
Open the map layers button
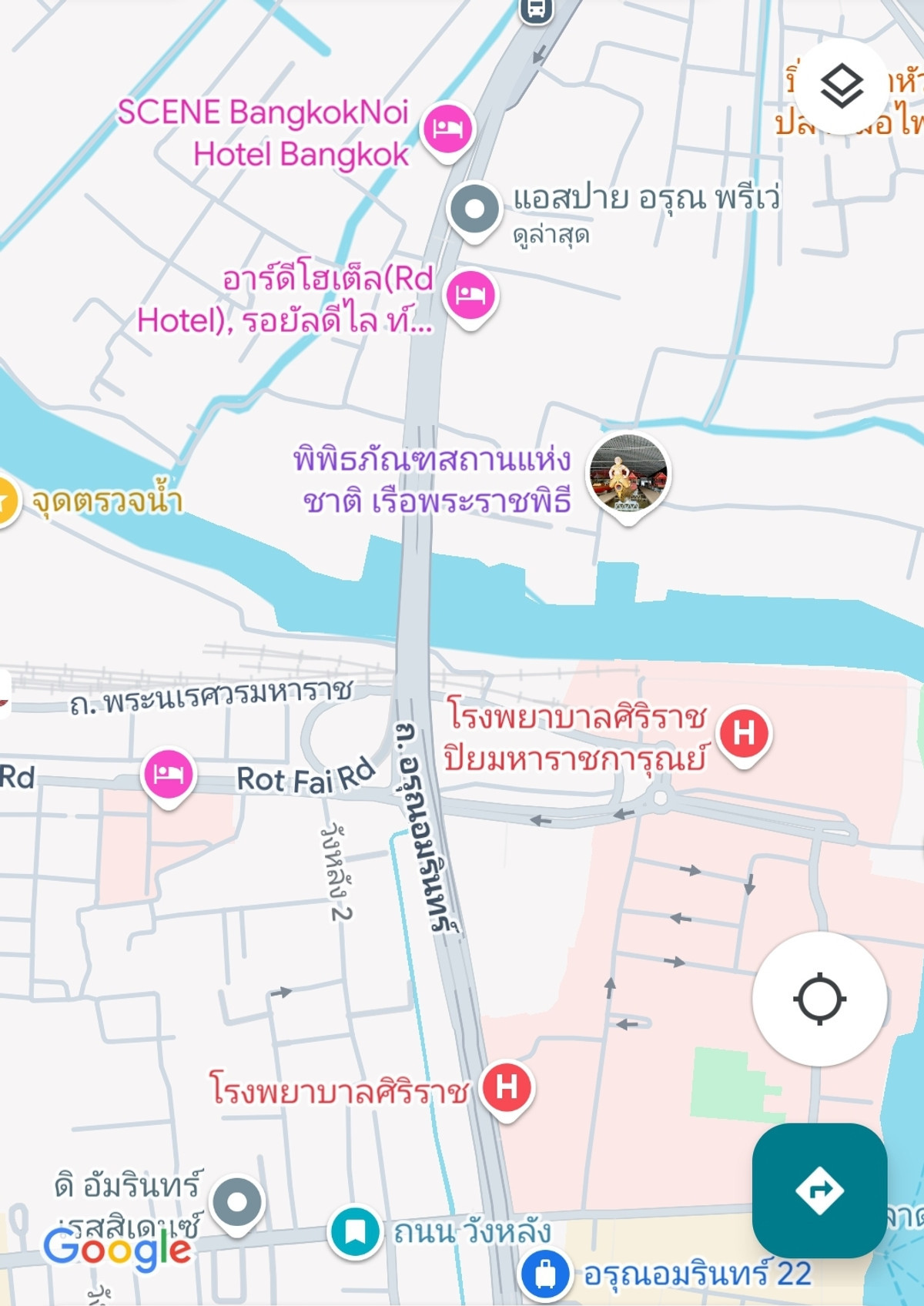(x=842, y=85)
